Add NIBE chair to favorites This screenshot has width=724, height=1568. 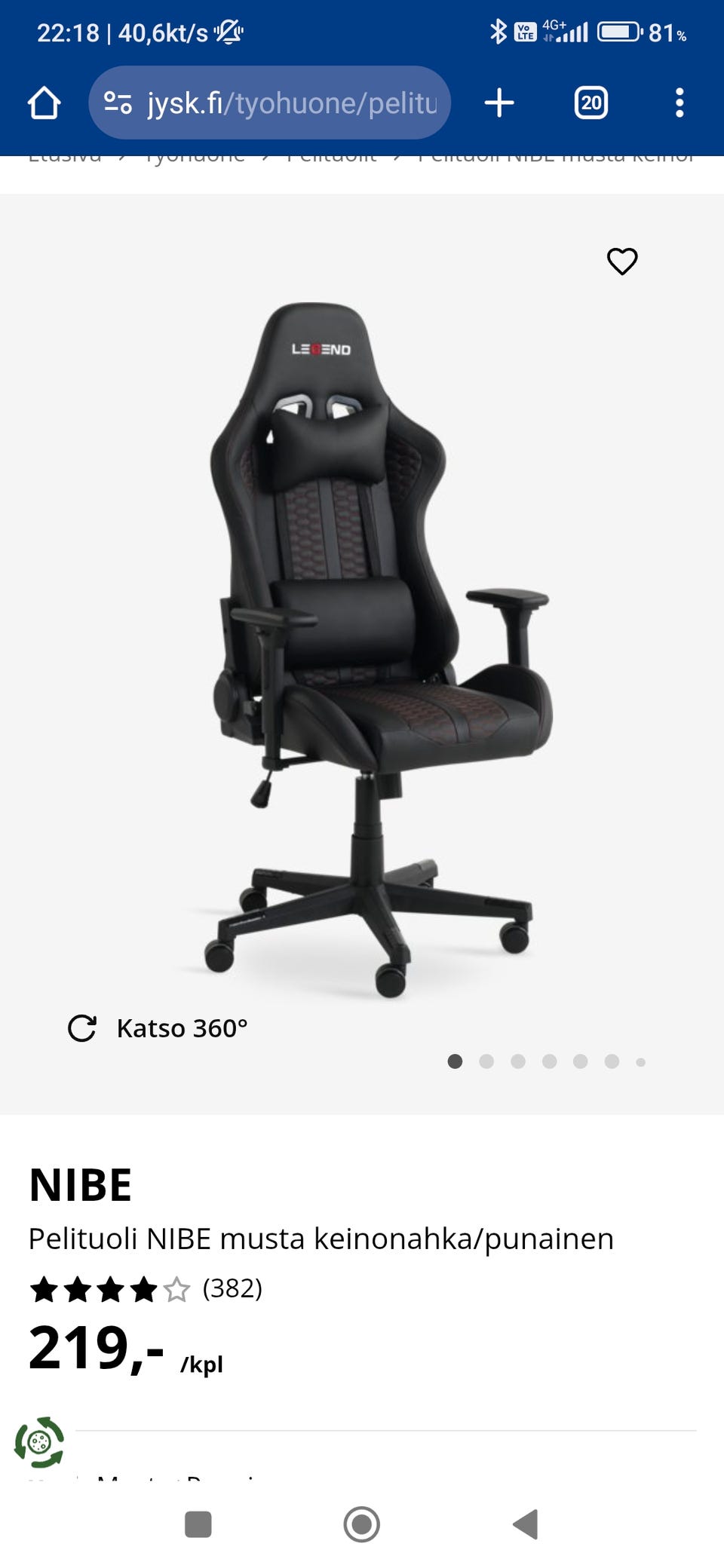(x=622, y=262)
